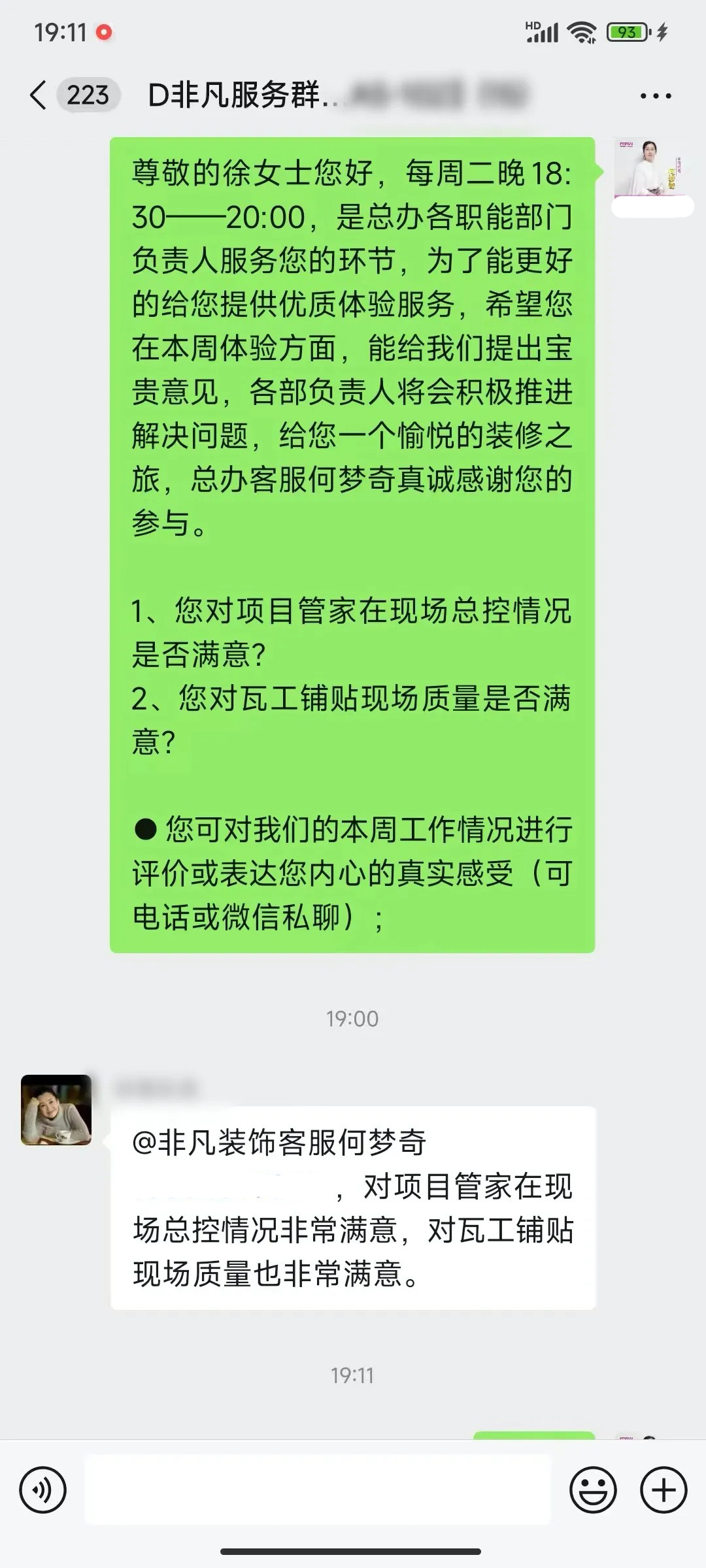Viewport: 706px width, 1568px height.
Task: Open the plus attachment menu
Action: pyautogui.click(x=664, y=1490)
